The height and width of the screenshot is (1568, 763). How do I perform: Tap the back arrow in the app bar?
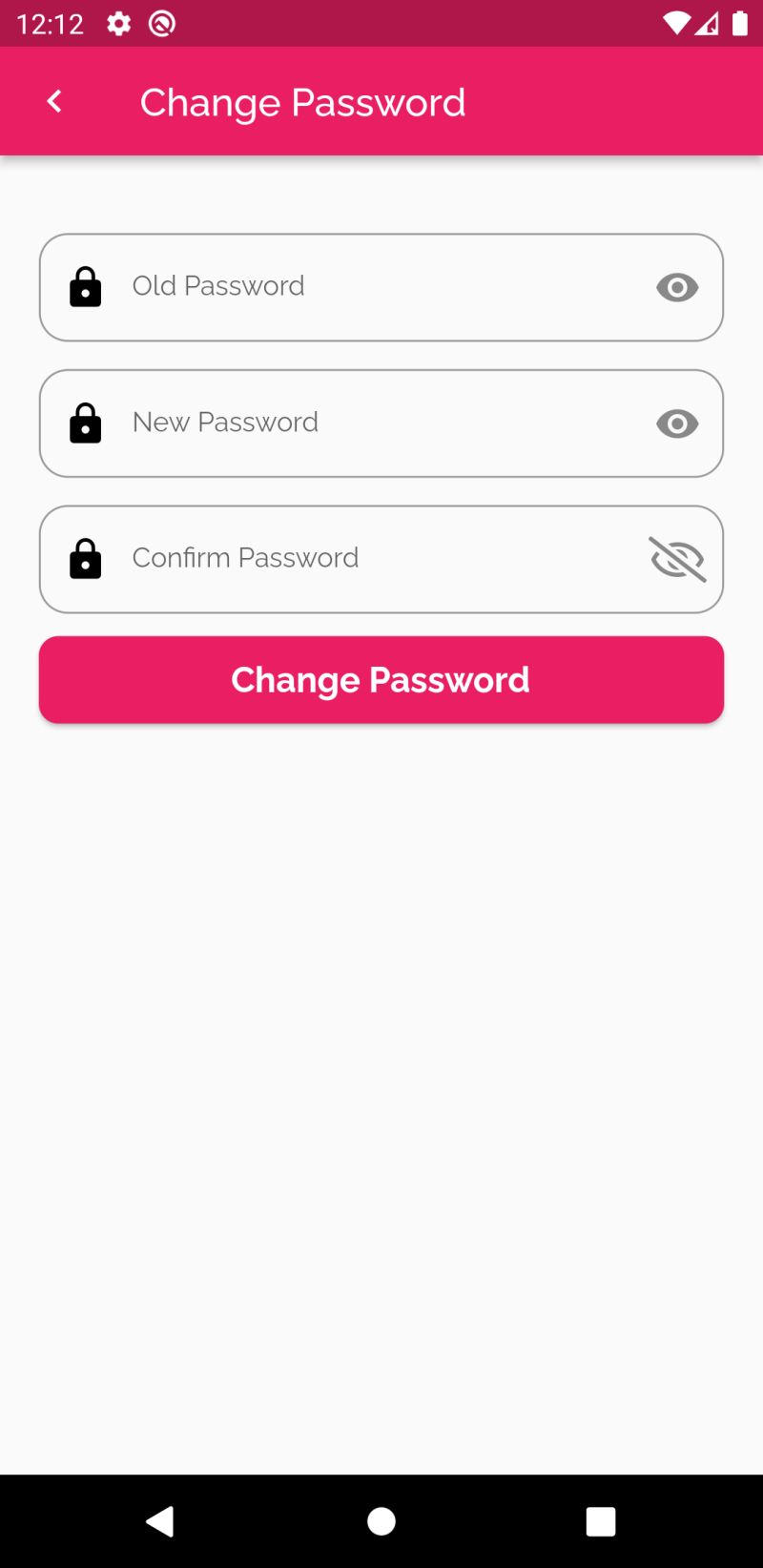(x=53, y=100)
